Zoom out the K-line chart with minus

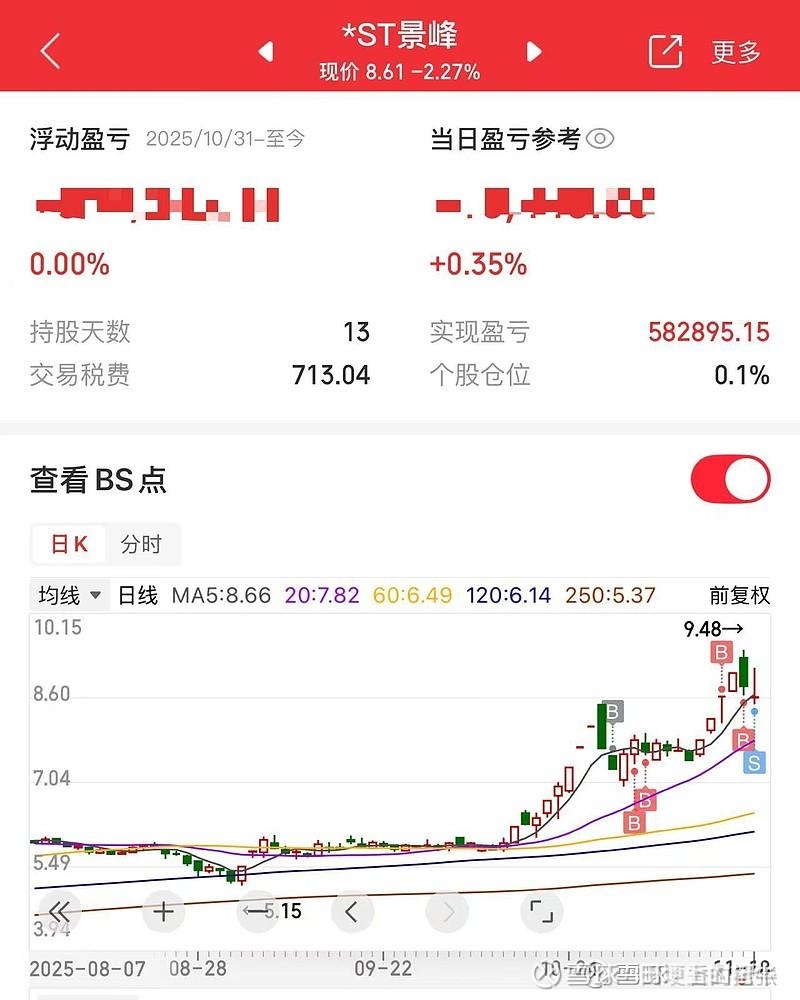[x=258, y=911]
